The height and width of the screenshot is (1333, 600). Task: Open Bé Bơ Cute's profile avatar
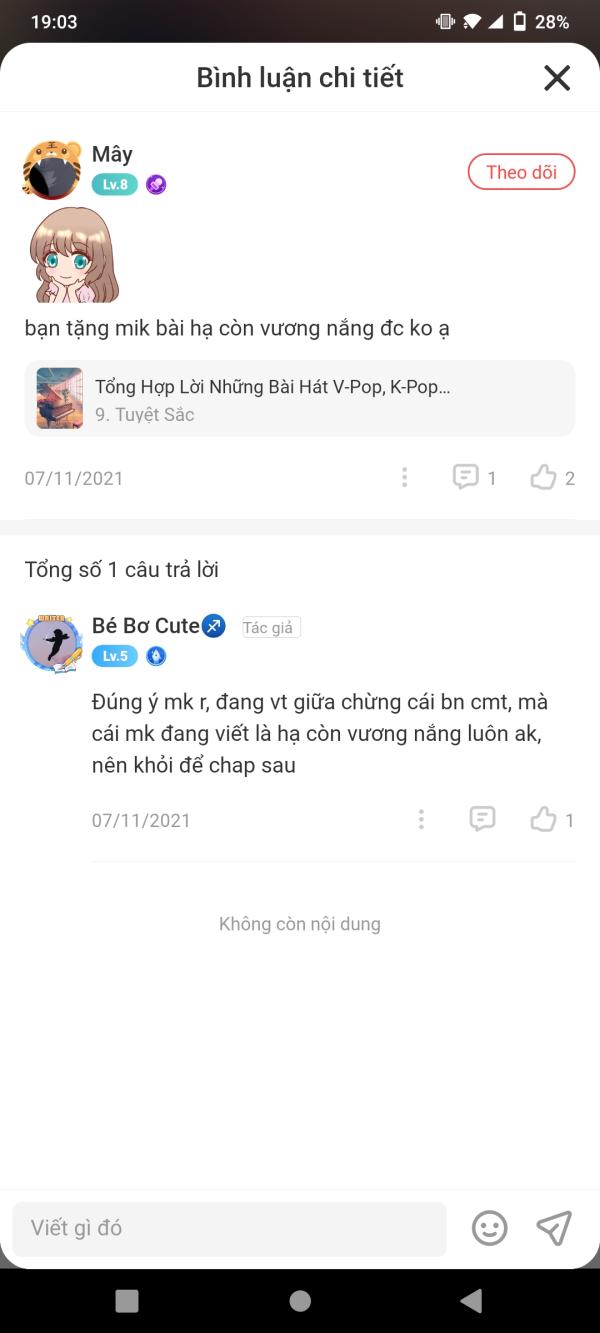pos(51,642)
